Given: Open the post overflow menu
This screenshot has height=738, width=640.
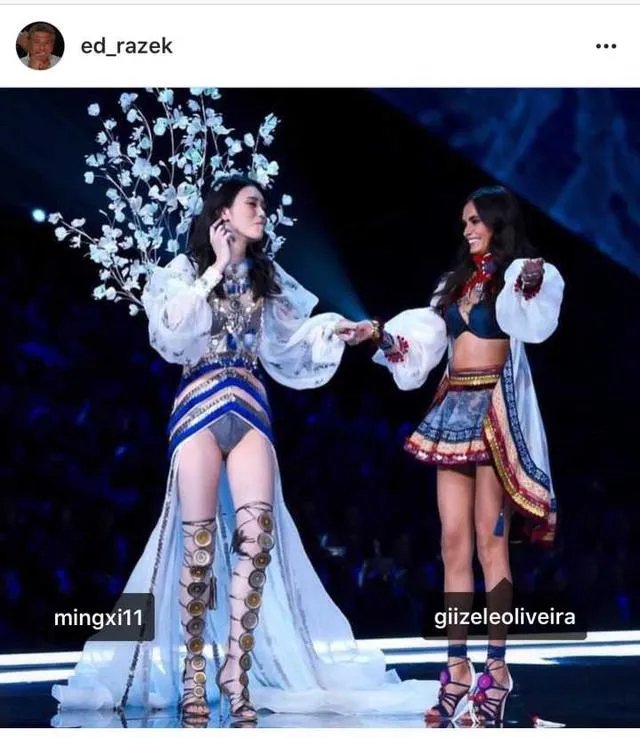Looking at the screenshot, I should click(x=605, y=46).
